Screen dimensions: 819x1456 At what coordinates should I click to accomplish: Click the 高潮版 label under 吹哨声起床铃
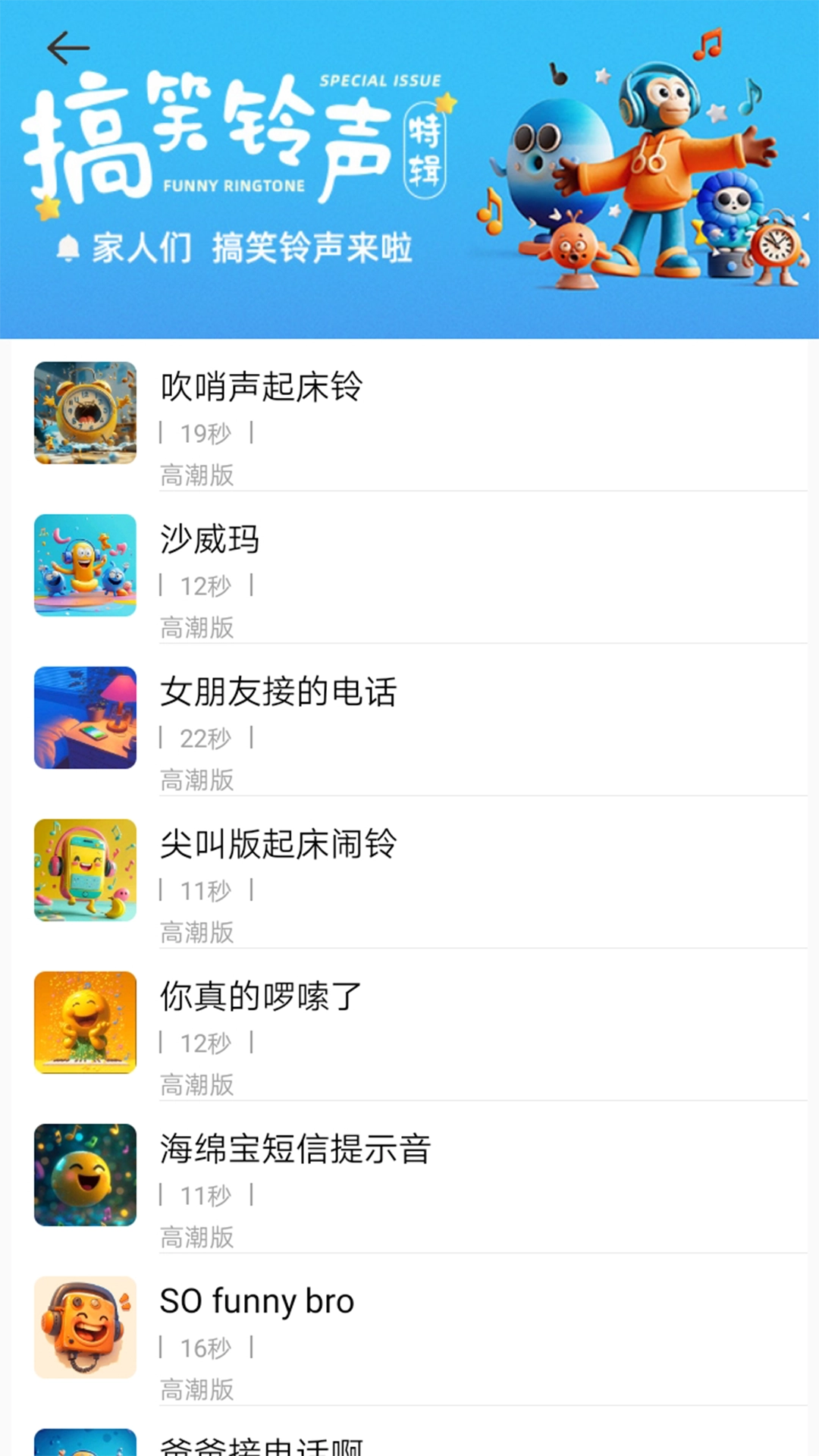(x=196, y=475)
